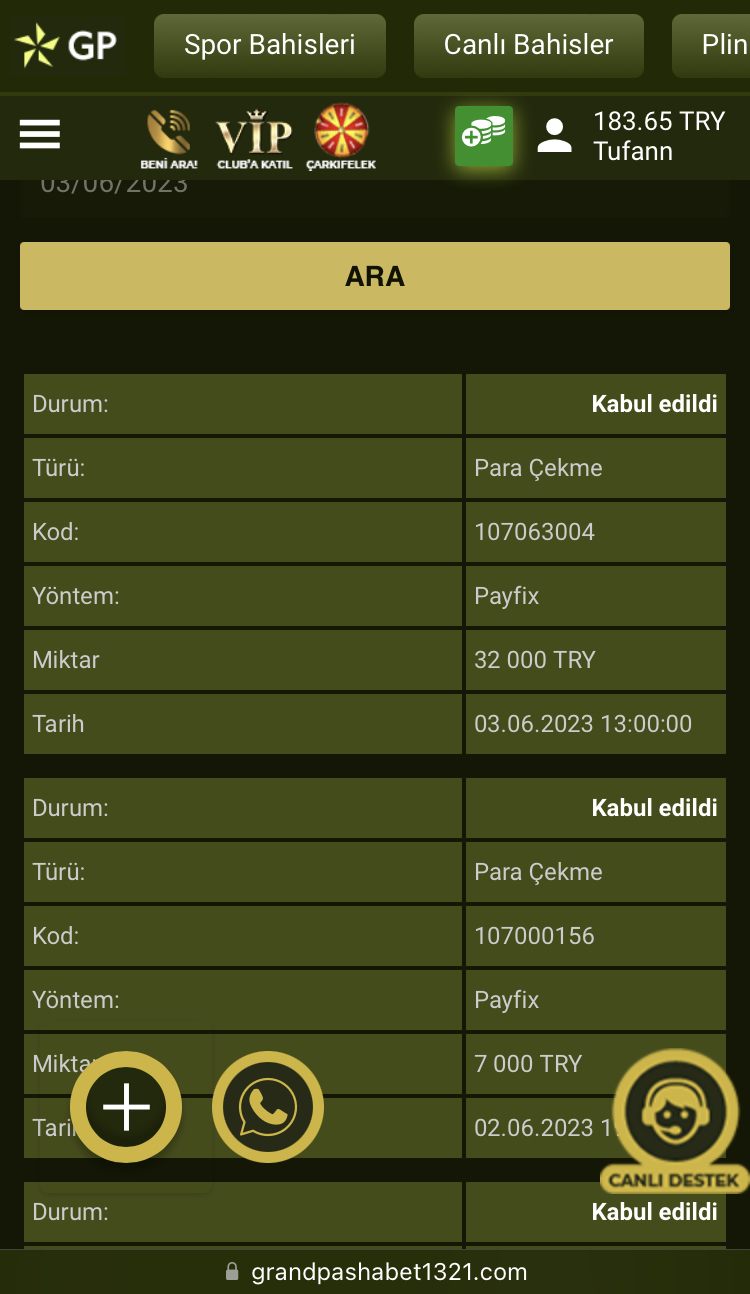Contact support via WhatsApp button
Image resolution: width=750 pixels, height=1294 pixels.
pos(268,1107)
